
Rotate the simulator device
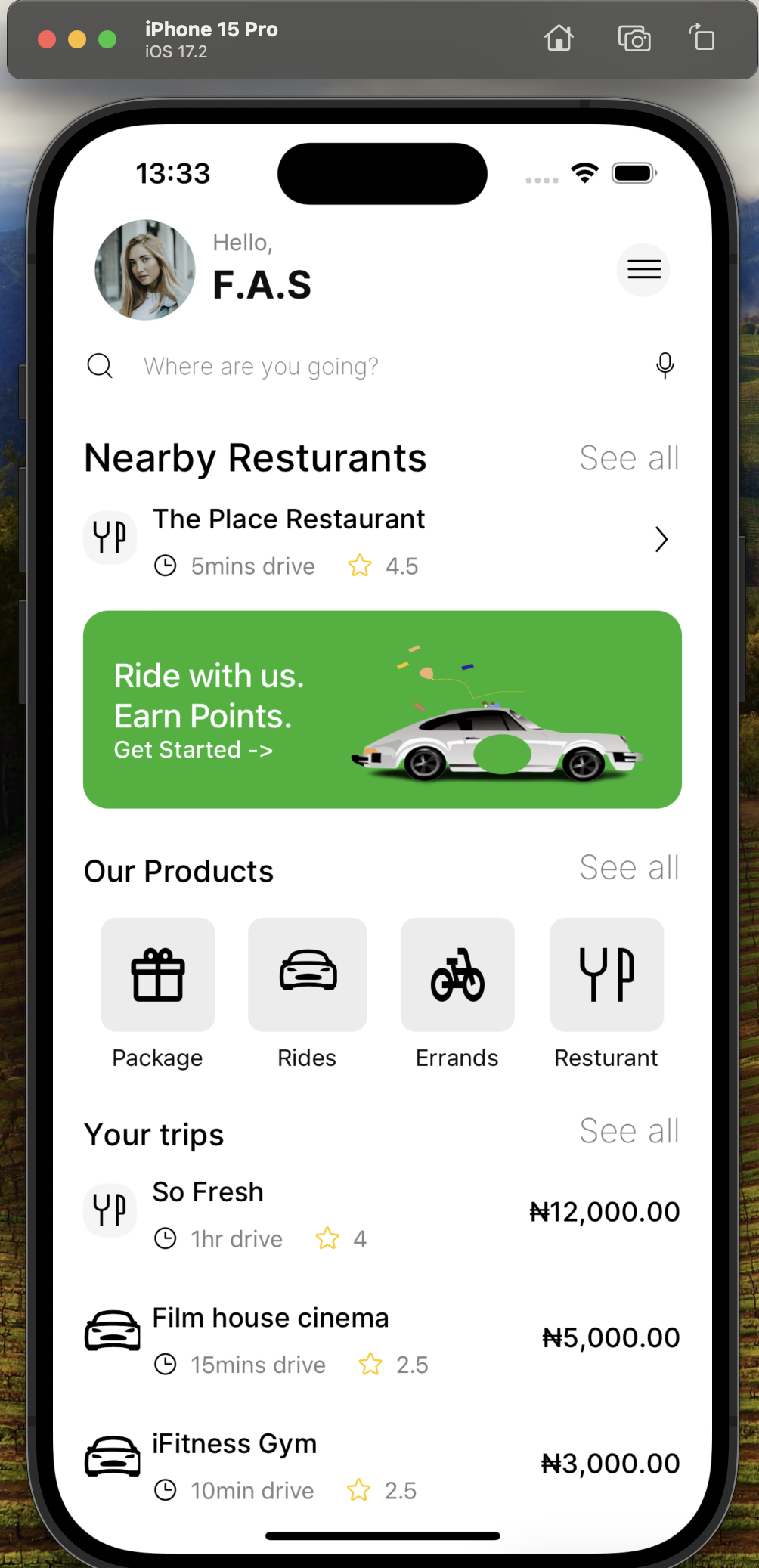click(x=702, y=38)
